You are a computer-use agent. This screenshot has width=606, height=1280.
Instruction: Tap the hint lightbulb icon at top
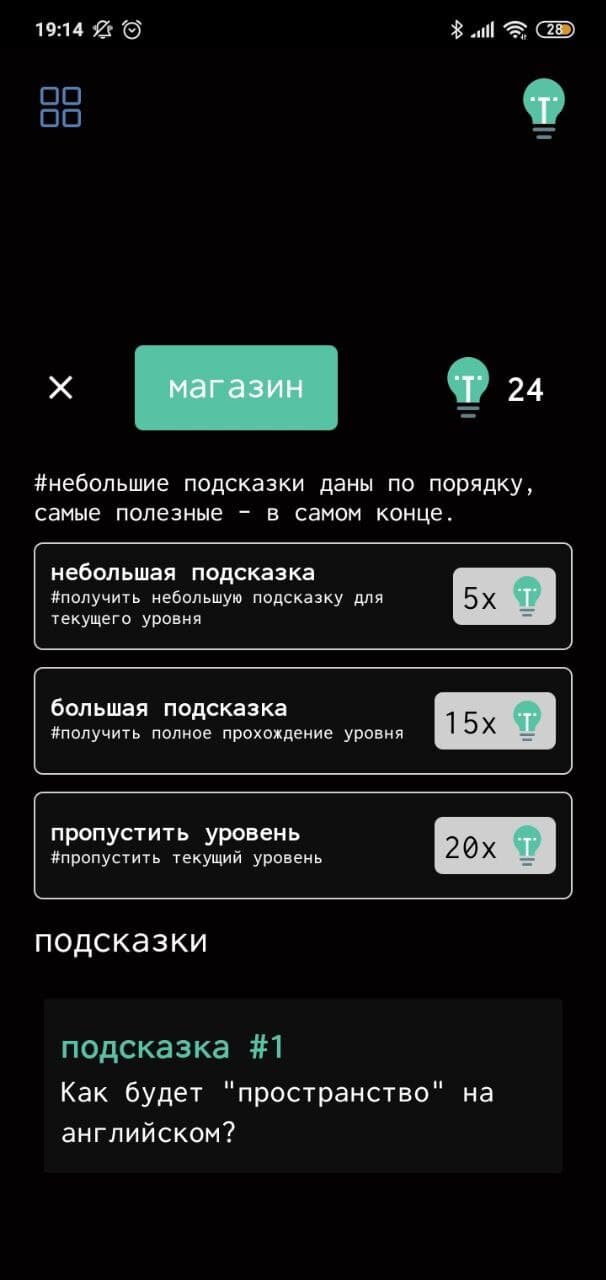coord(544,108)
